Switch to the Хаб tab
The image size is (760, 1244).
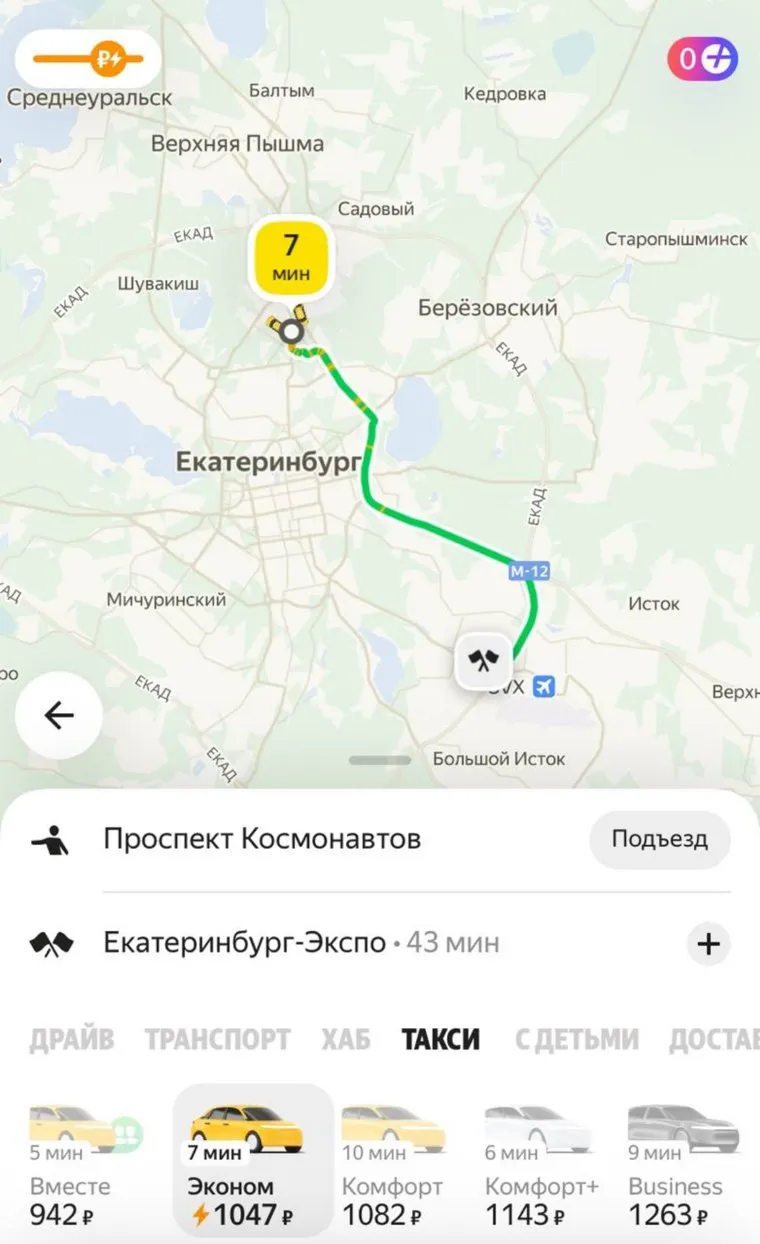pos(346,1039)
